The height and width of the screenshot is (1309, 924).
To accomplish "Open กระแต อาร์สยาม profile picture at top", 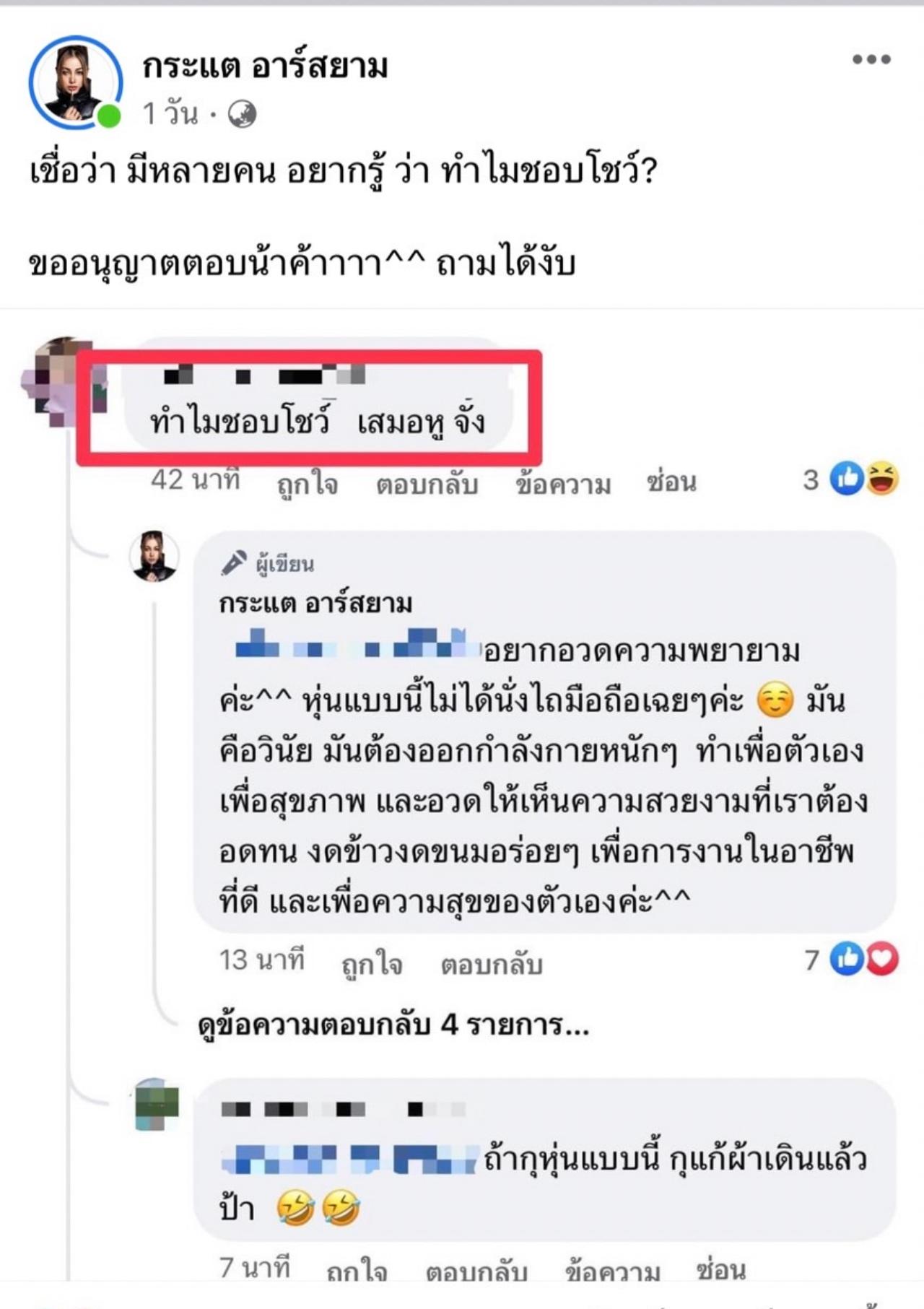I will point(75,83).
